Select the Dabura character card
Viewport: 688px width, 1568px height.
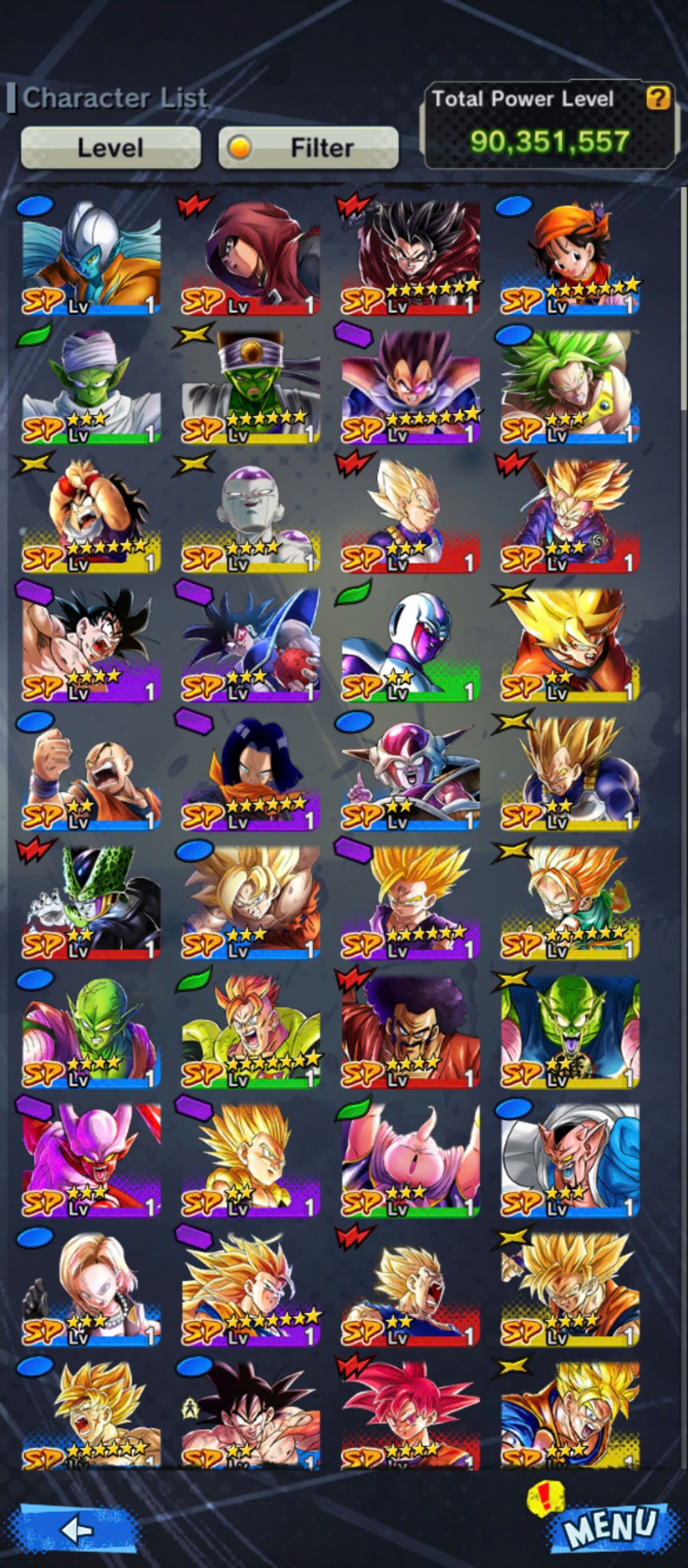coord(570,1161)
